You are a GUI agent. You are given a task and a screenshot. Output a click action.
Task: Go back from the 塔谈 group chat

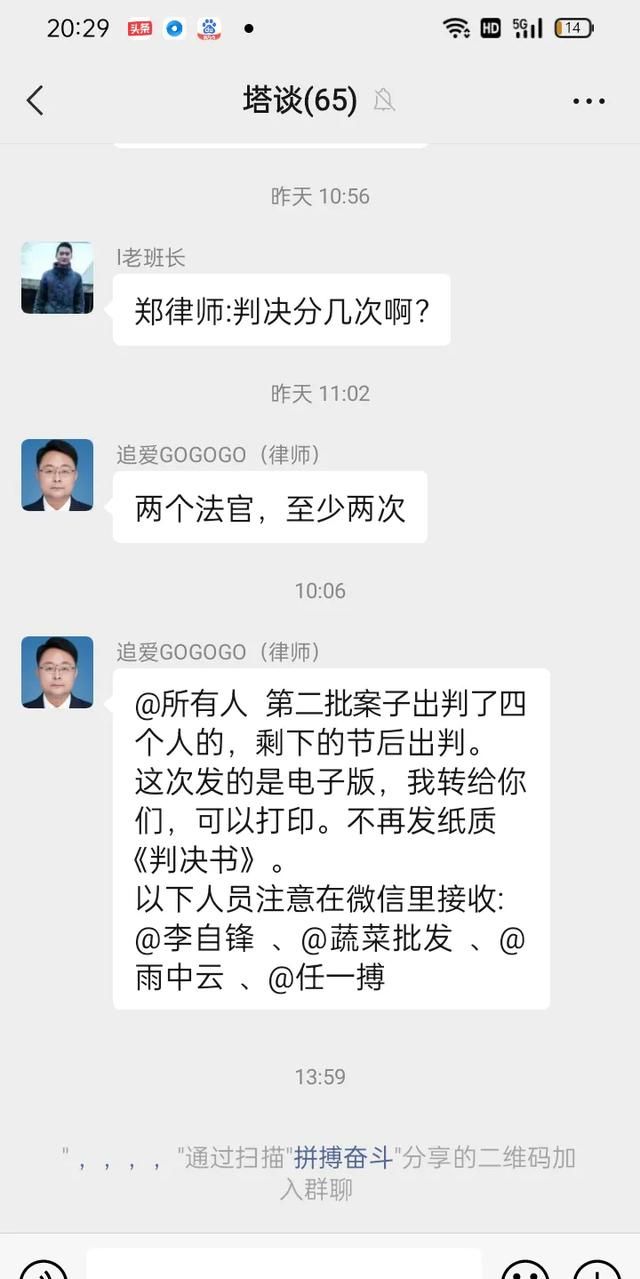coord(35,100)
